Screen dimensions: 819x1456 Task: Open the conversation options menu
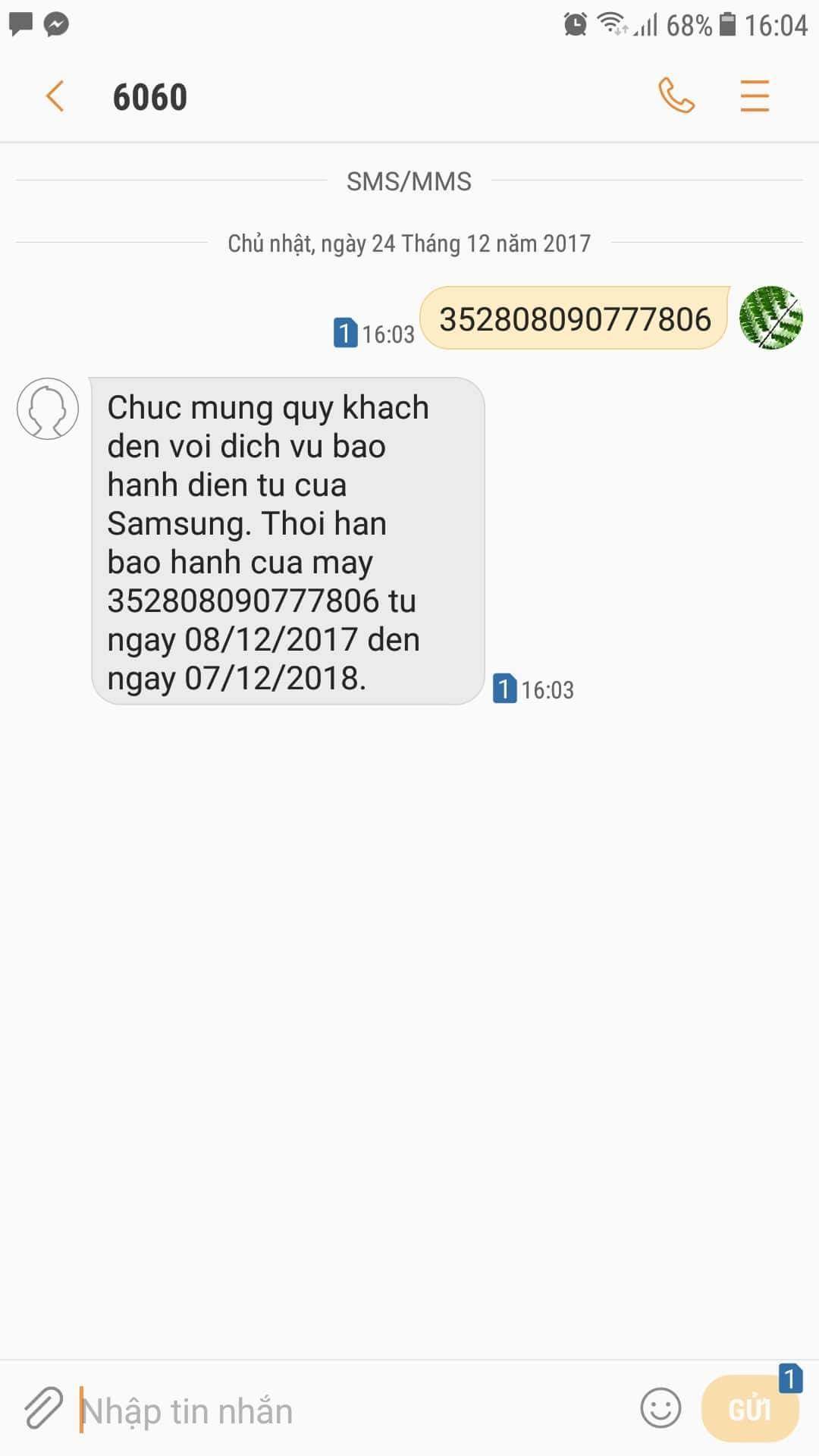[755, 96]
